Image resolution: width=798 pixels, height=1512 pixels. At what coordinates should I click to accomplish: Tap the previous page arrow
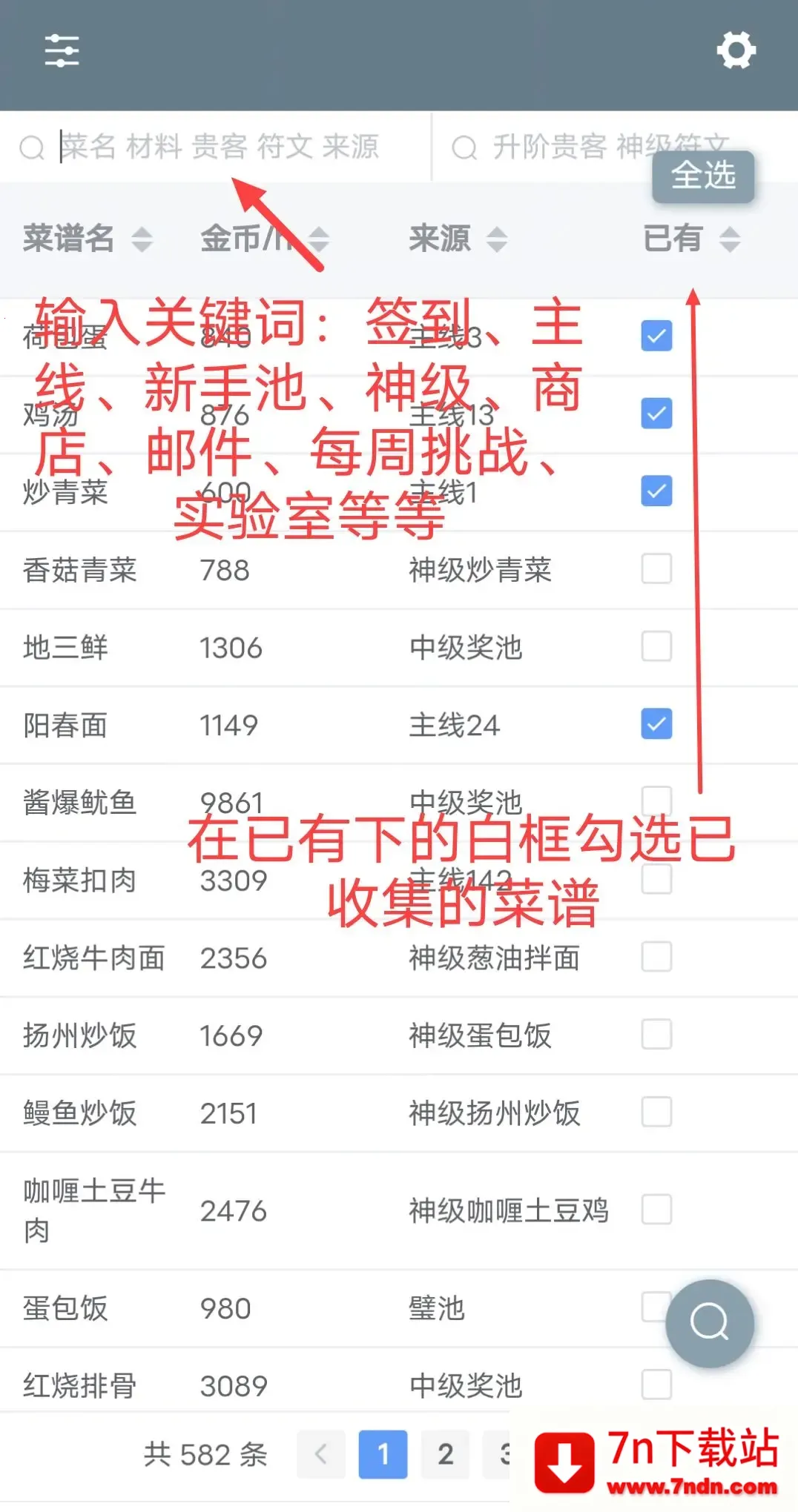[x=320, y=1454]
